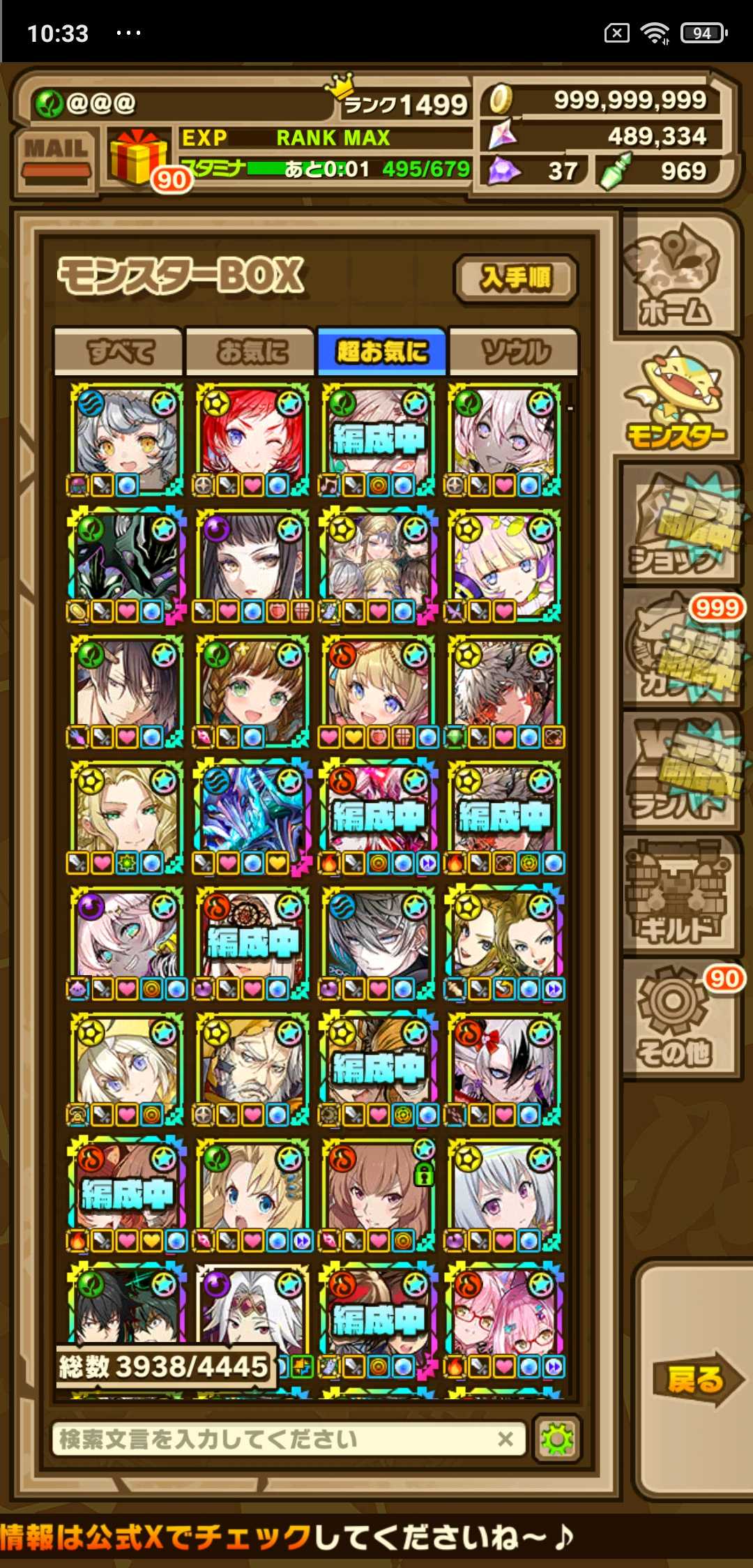Switch to the すべて tab

(119, 352)
